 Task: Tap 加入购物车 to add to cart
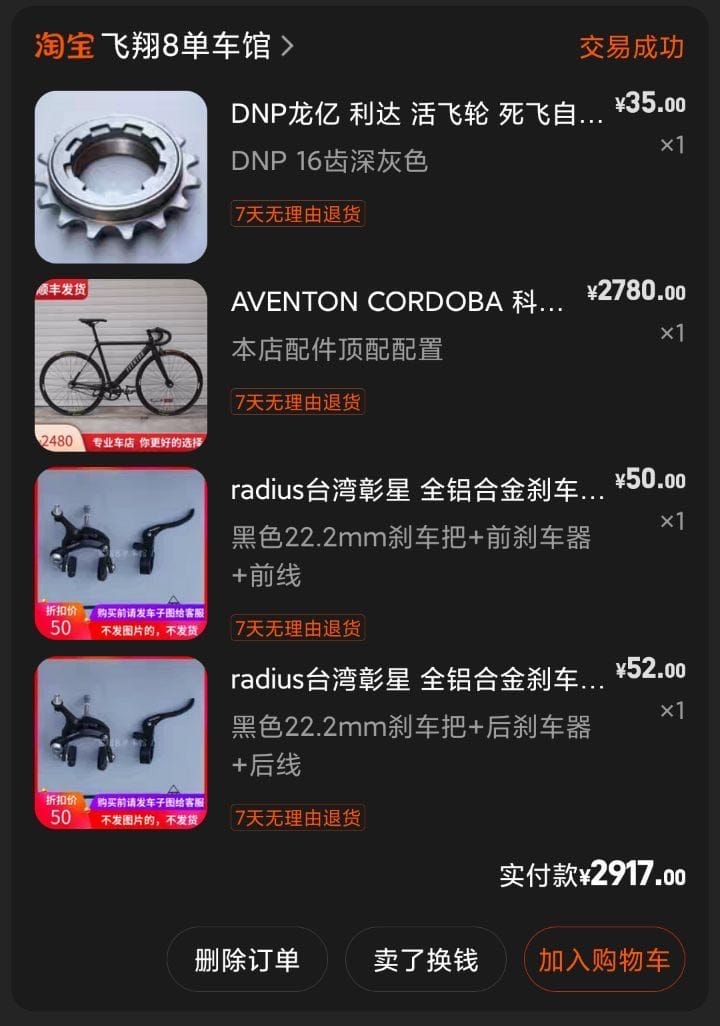point(604,959)
